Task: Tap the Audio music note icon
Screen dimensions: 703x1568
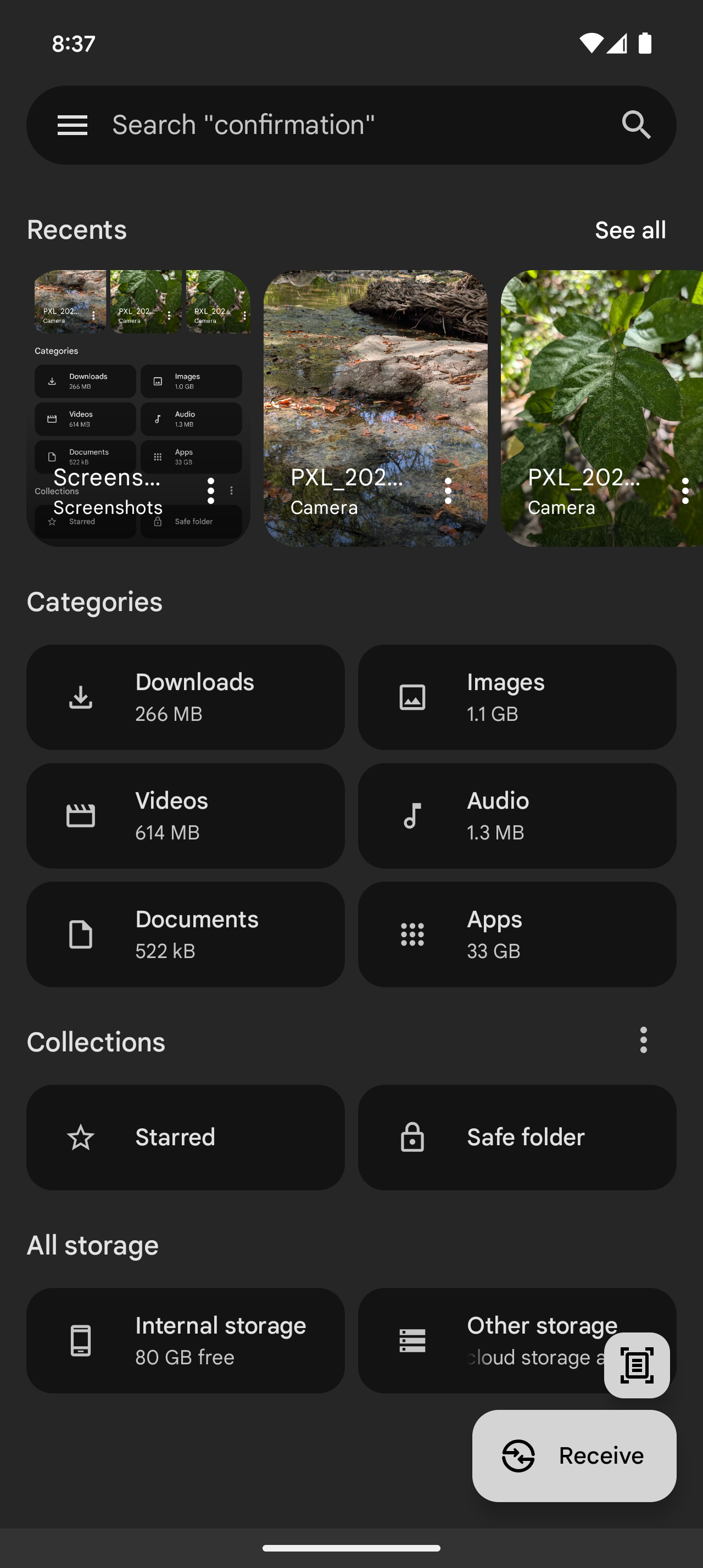Action: [411, 815]
